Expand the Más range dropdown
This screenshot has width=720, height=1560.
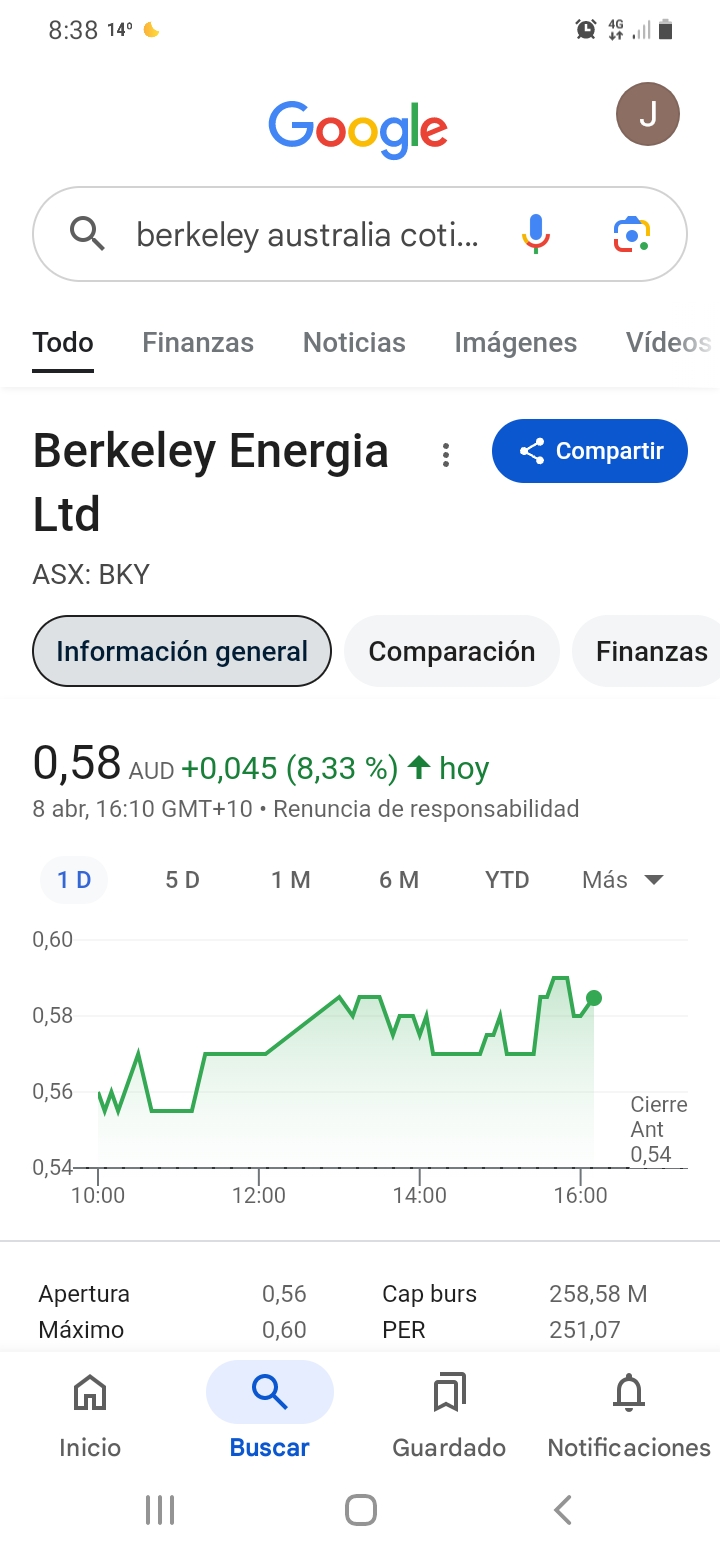(623, 880)
